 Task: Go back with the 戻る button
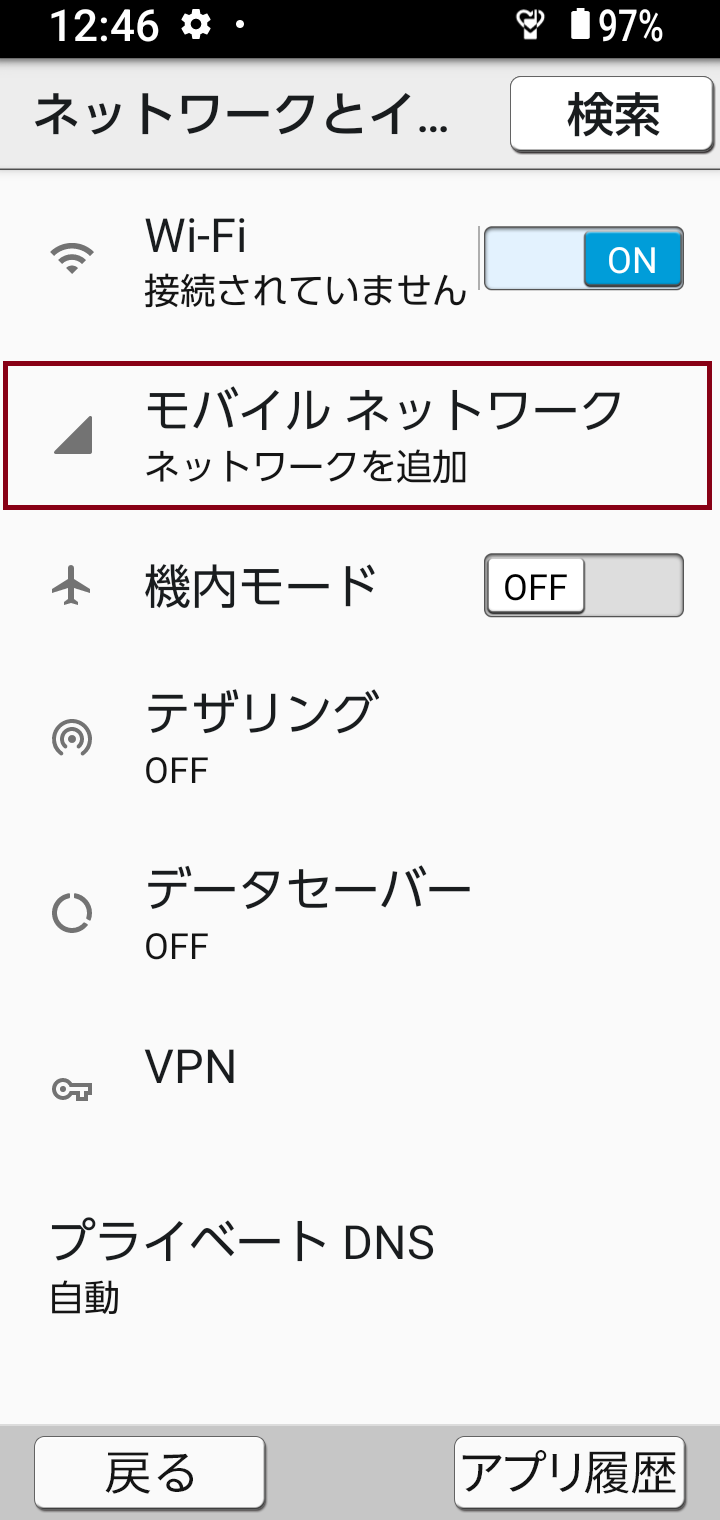pyautogui.click(x=150, y=1473)
